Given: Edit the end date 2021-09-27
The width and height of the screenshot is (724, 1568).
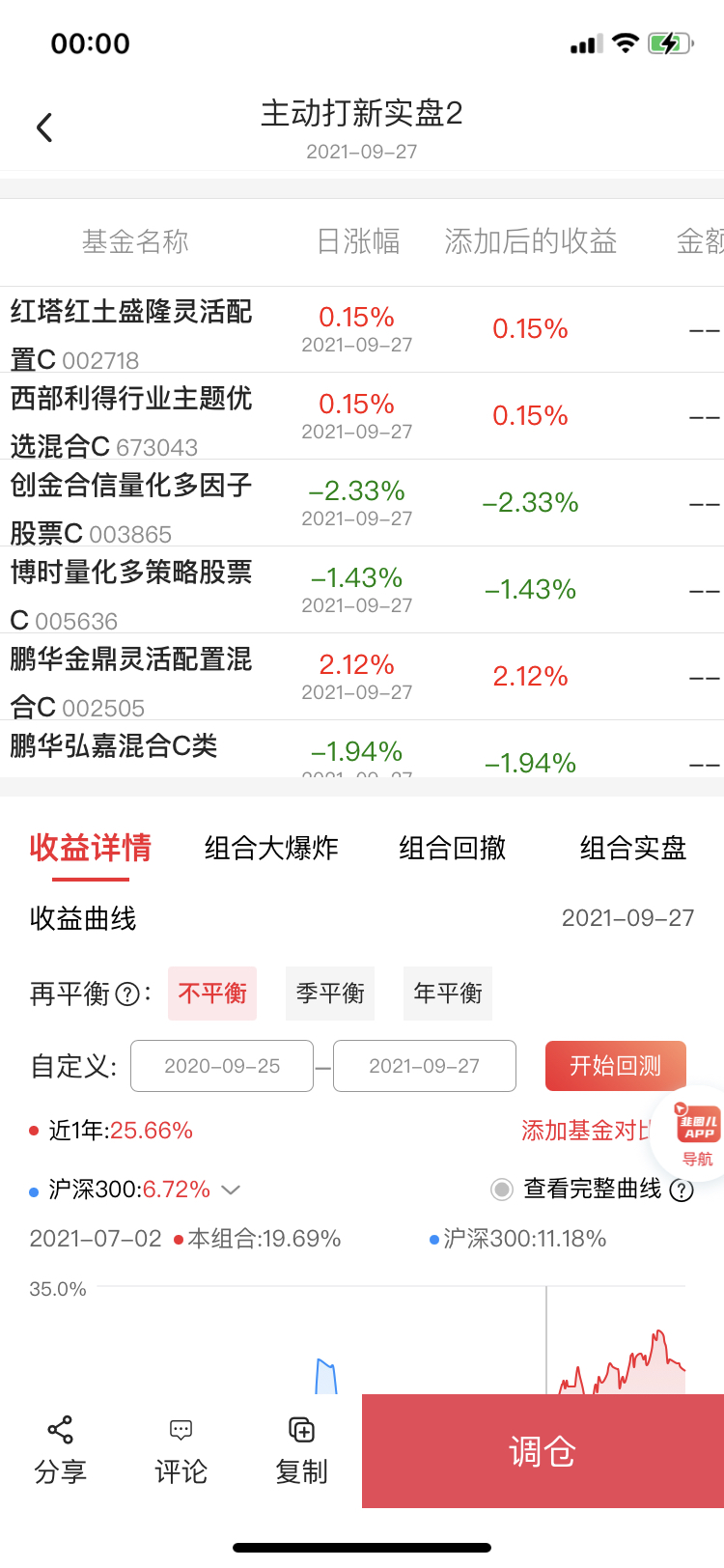Looking at the screenshot, I should (425, 1066).
